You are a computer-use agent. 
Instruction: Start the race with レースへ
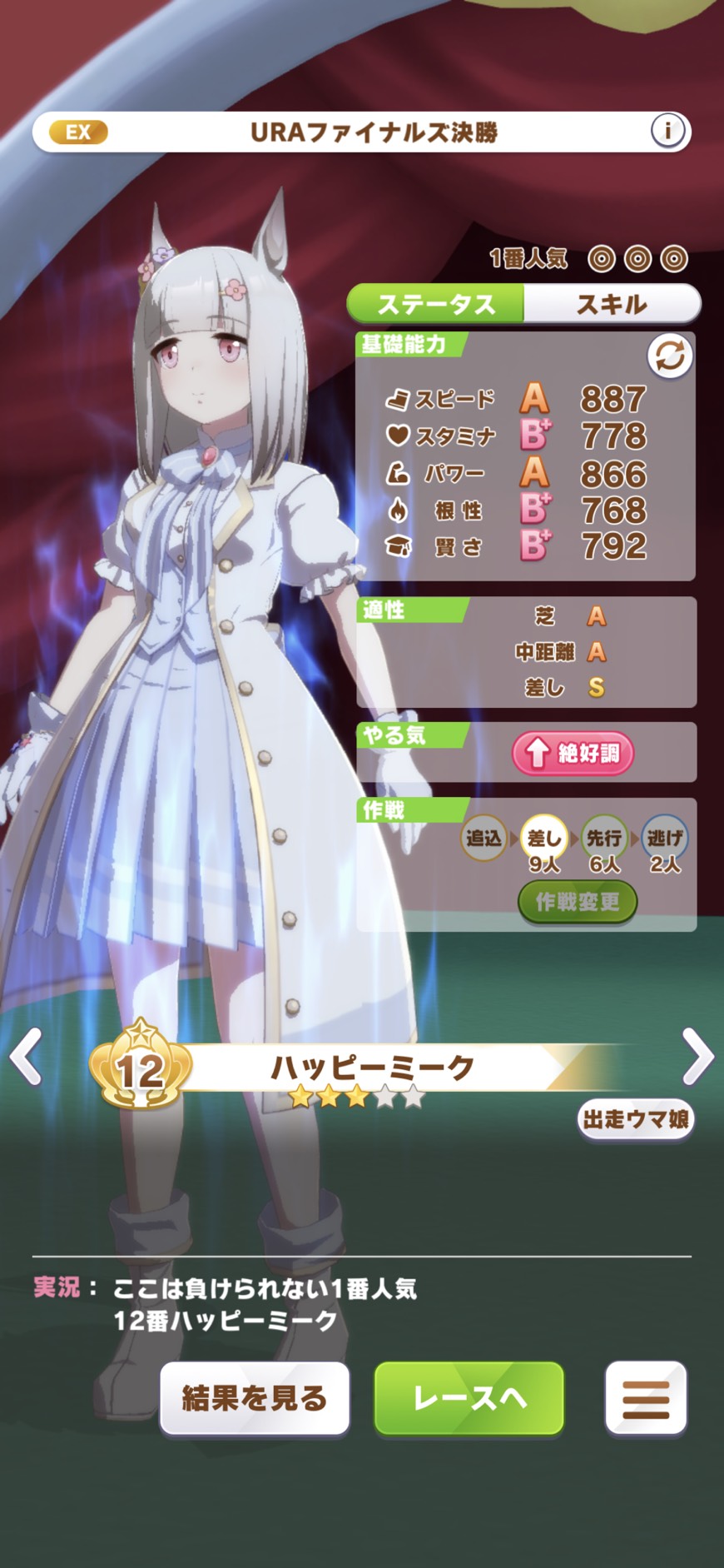click(469, 1398)
